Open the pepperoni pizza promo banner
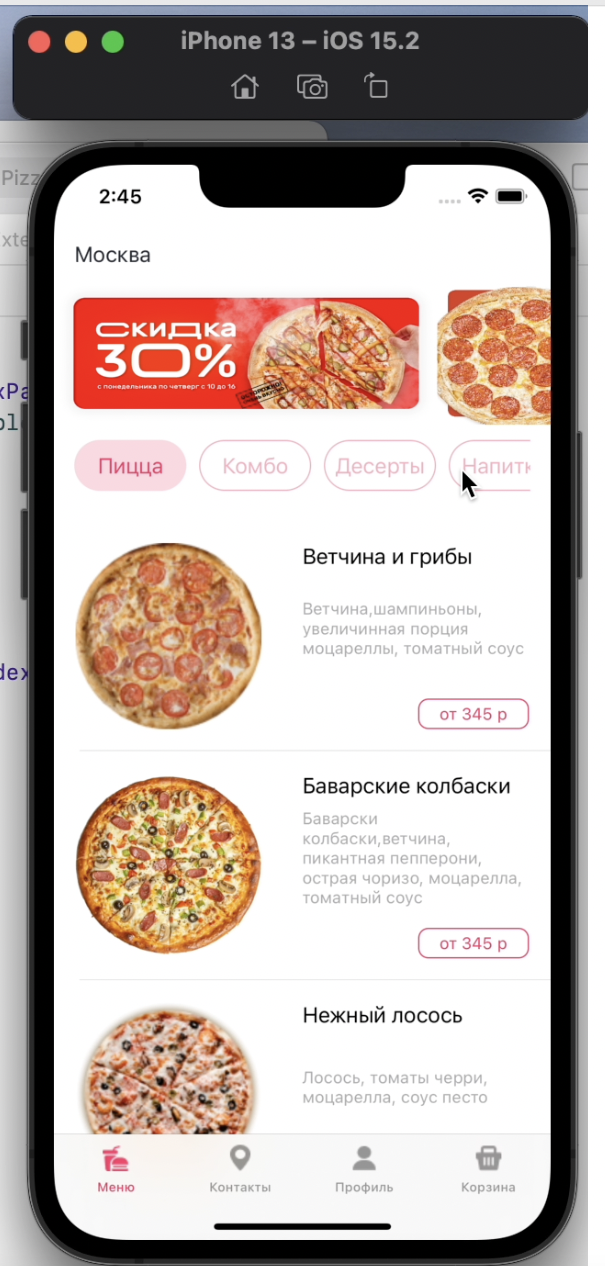This screenshot has height=1266, width=605. 499,353
